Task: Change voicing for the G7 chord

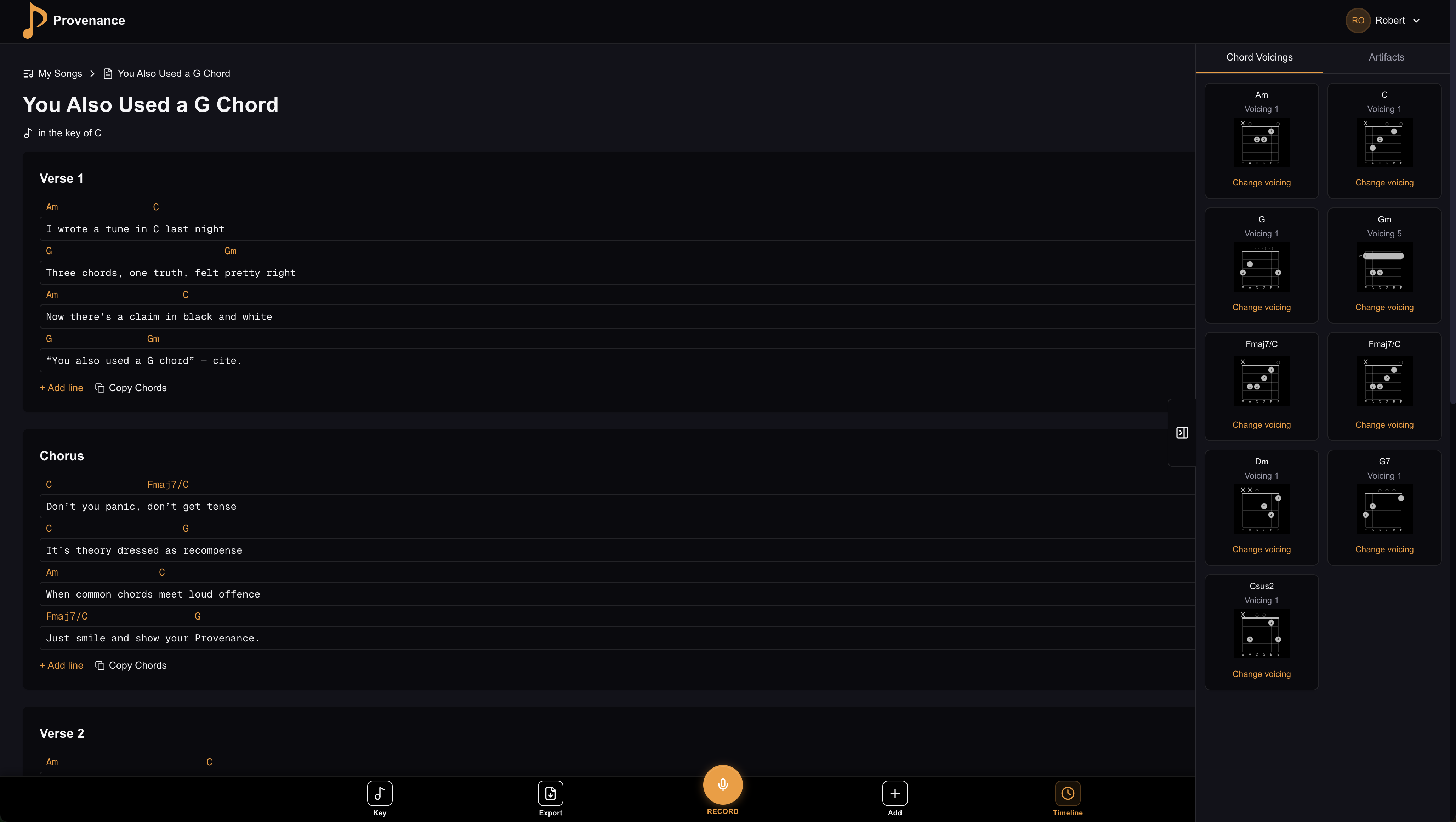Action: tap(1384, 549)
